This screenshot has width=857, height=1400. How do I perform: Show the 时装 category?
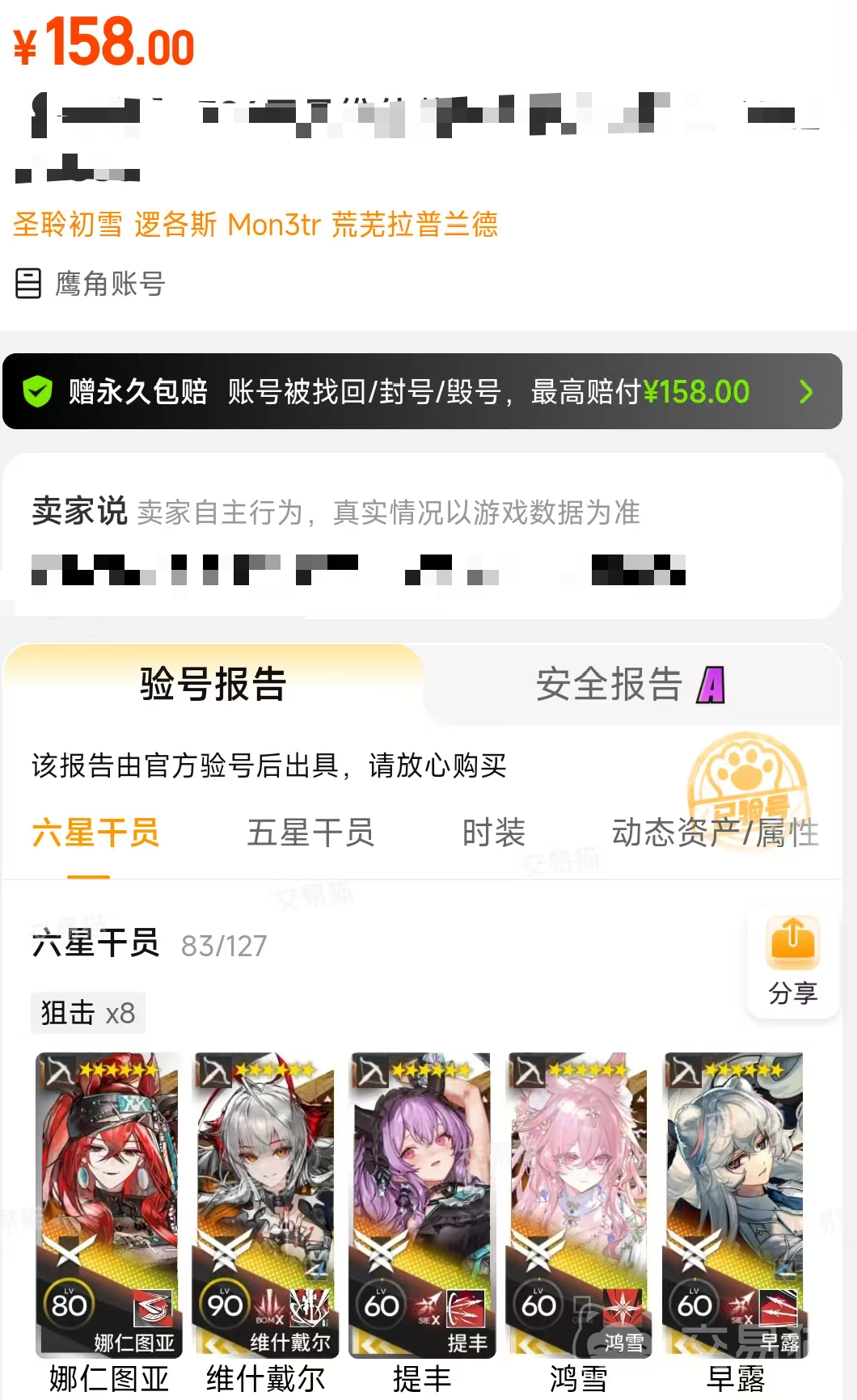coord(493,833)
